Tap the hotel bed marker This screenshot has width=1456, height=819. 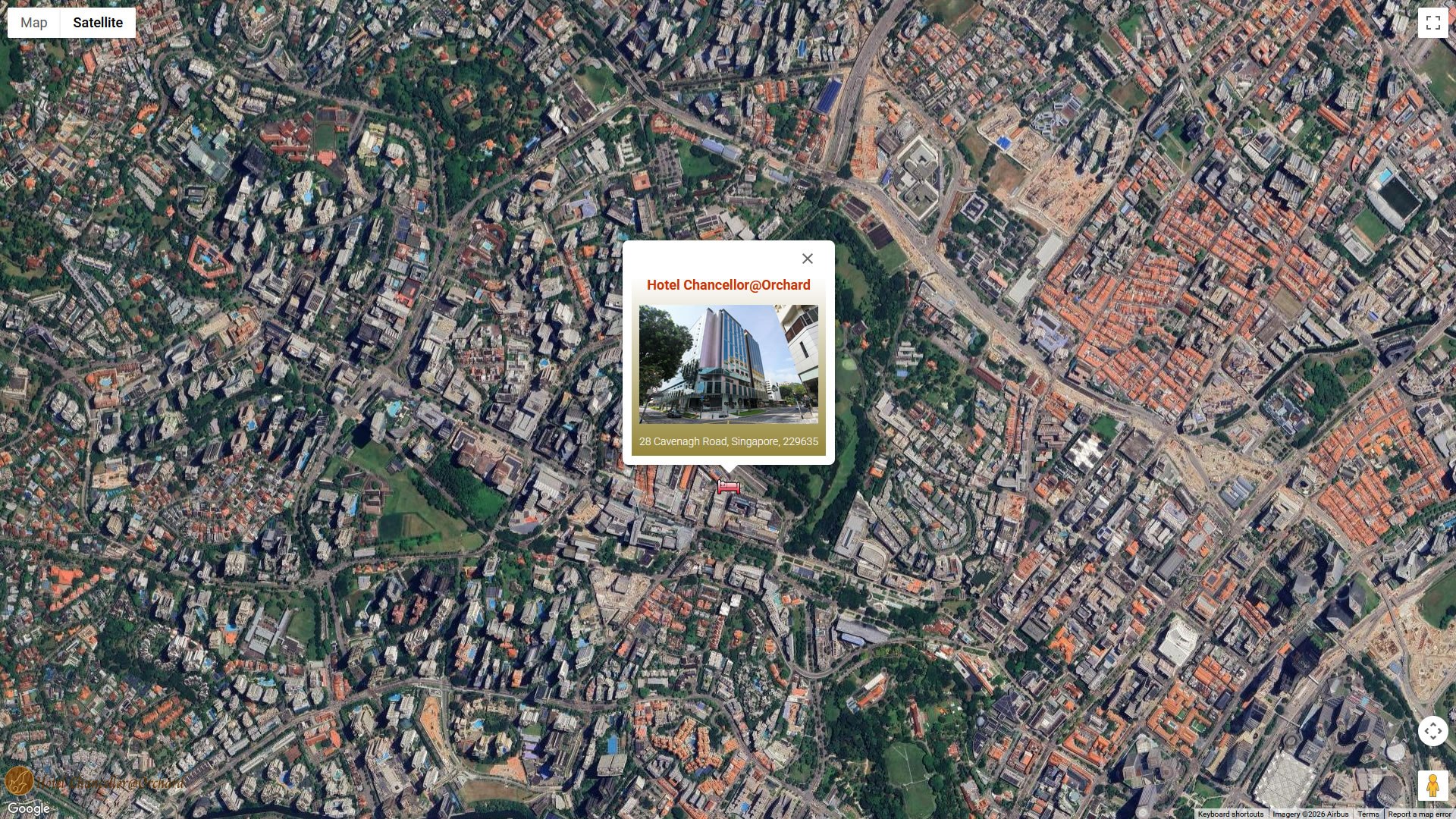tap(729, 488)
